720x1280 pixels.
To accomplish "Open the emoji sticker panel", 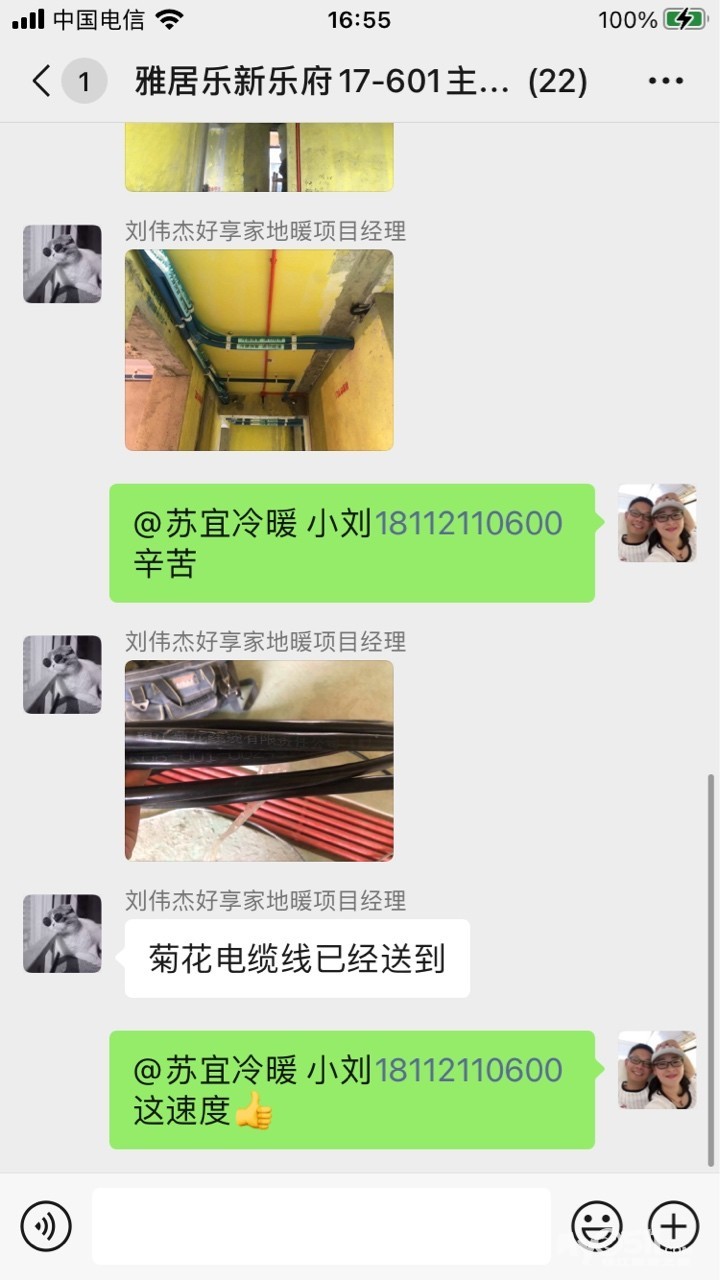I will coord(597,1226).
